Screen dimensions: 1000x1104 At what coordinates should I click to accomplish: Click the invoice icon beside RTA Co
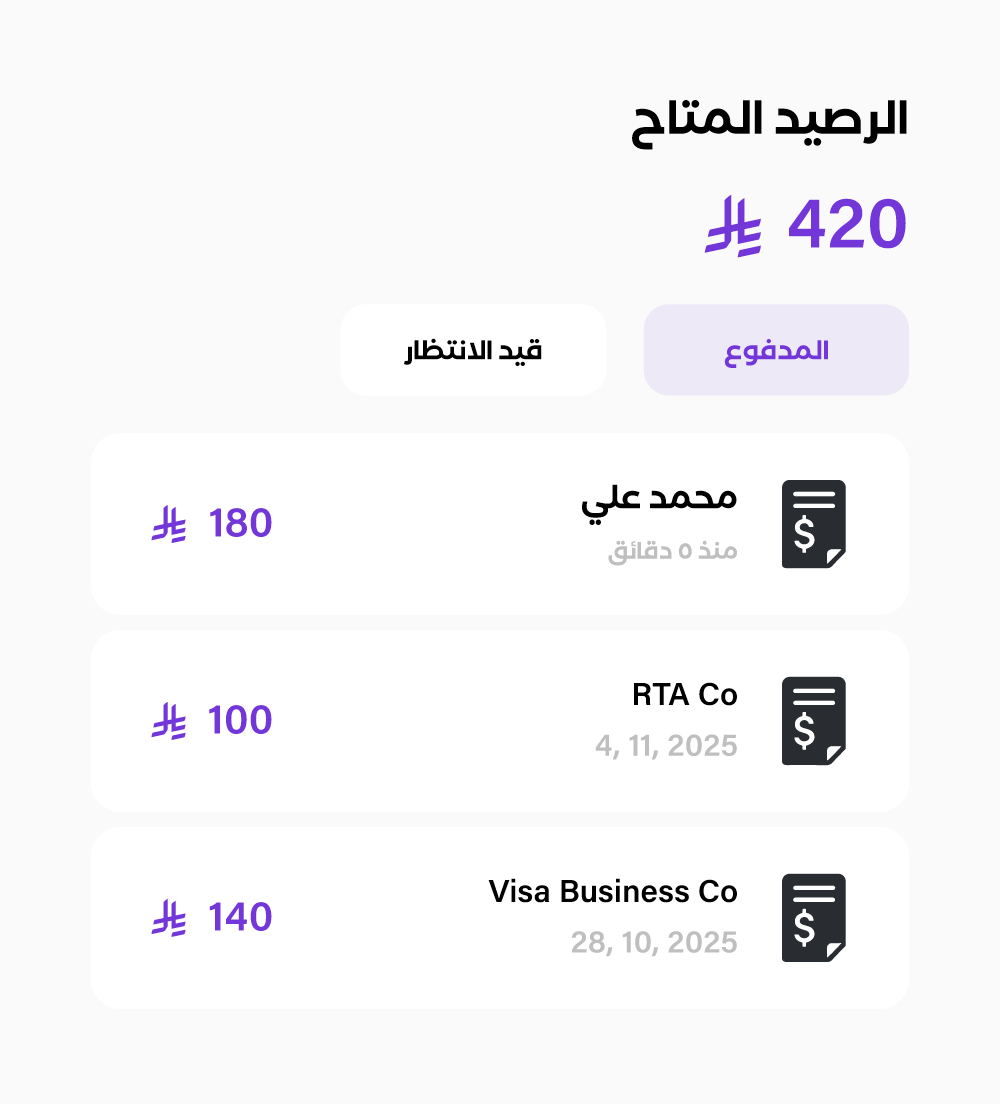[x=813, y=720]
